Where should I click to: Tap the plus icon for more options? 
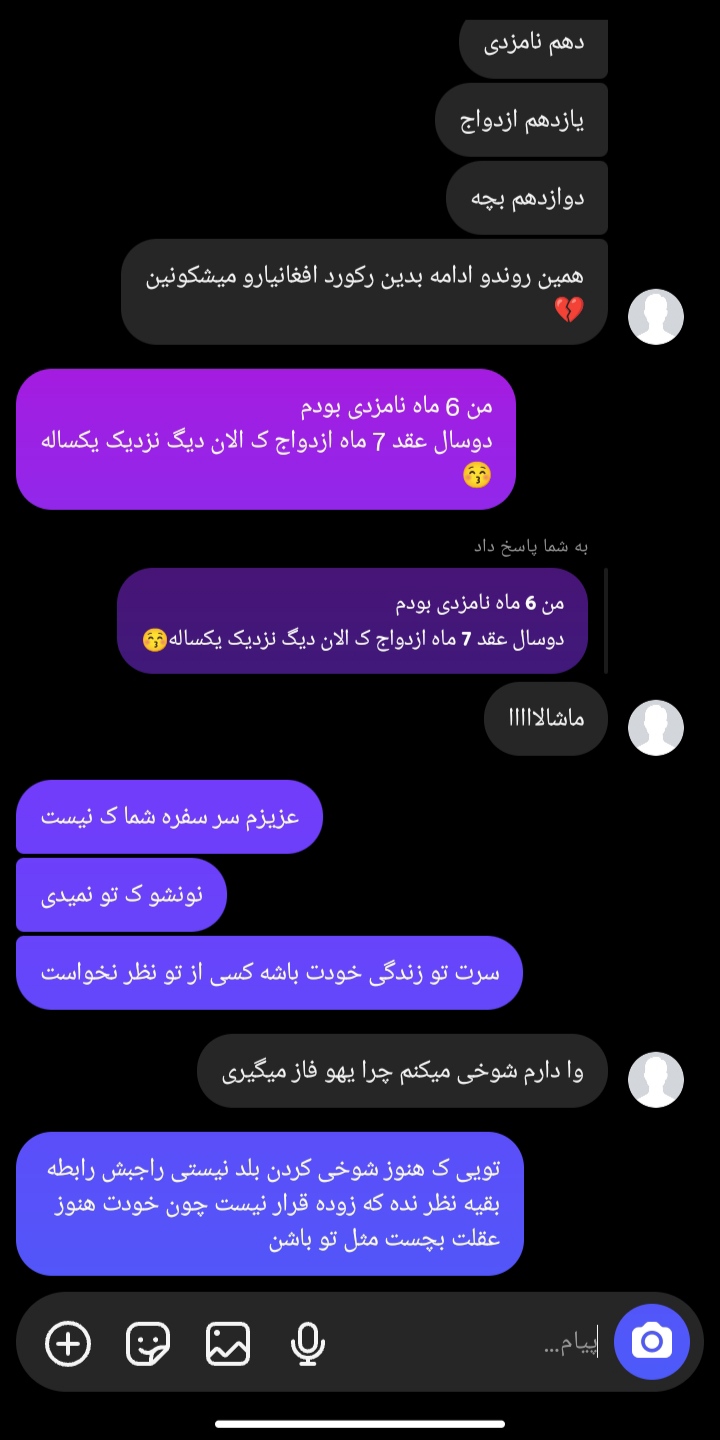pyautogui.click(x=68, y=1343)
